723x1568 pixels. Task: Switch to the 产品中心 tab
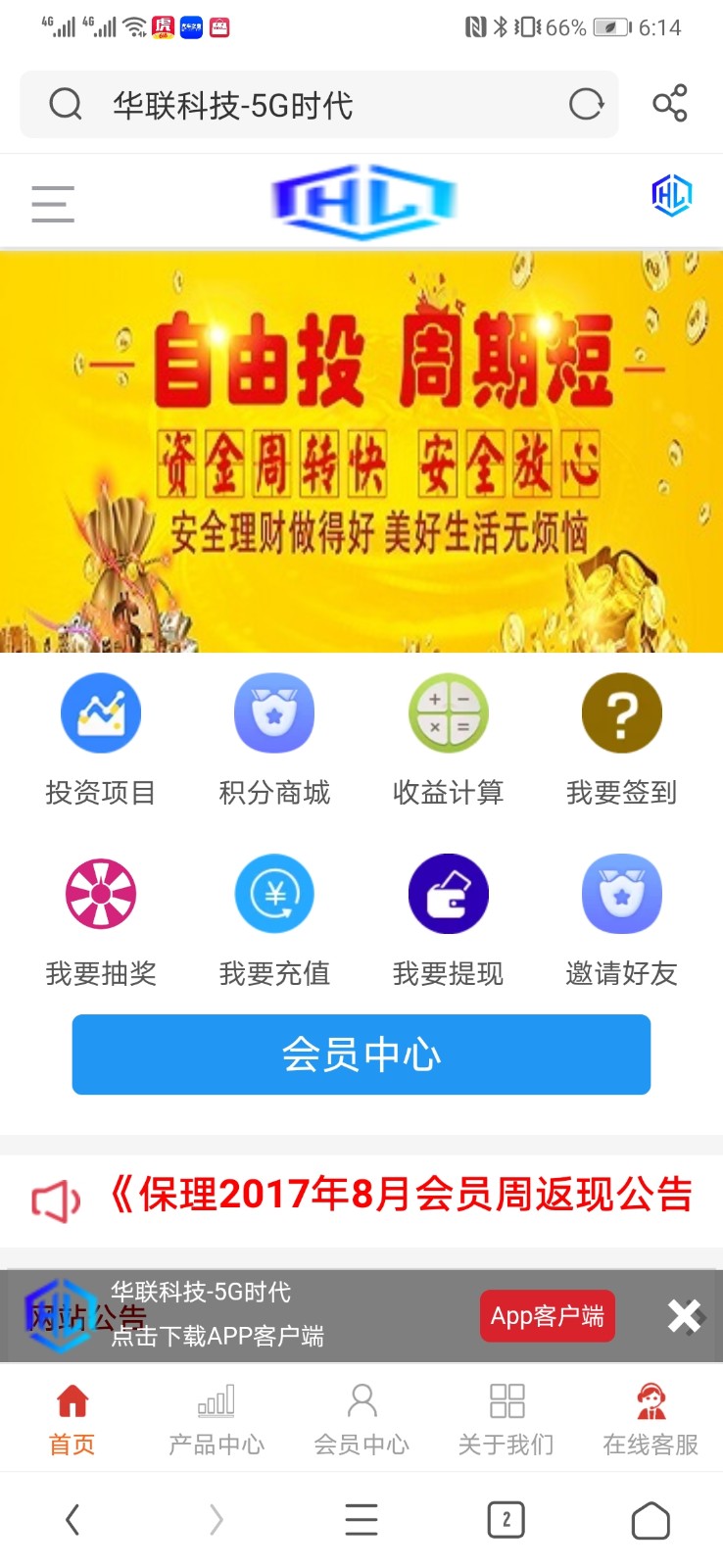click(x=217, y=1419)
